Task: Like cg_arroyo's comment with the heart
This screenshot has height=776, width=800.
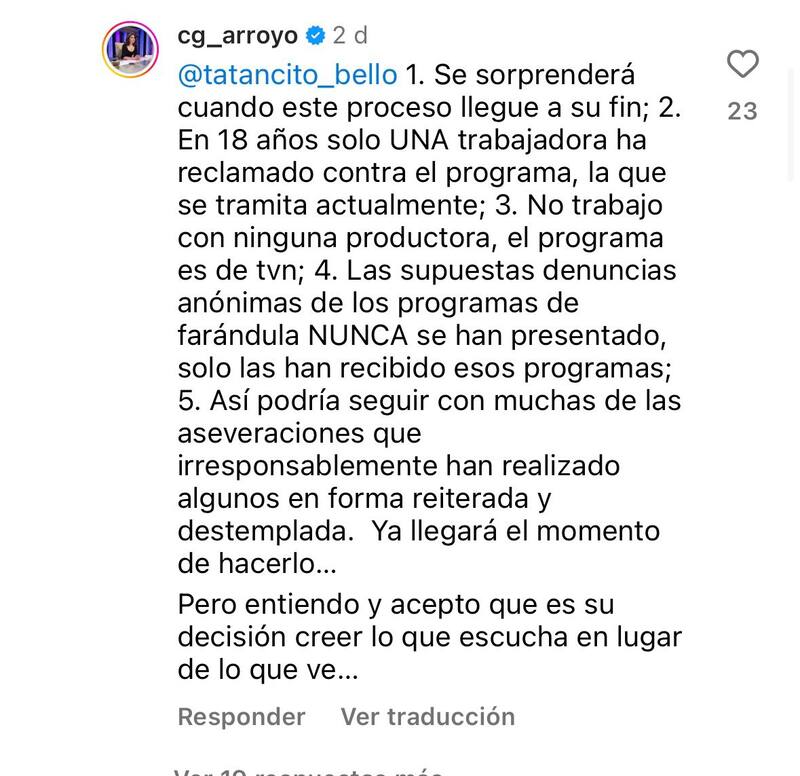Action: 742,65
